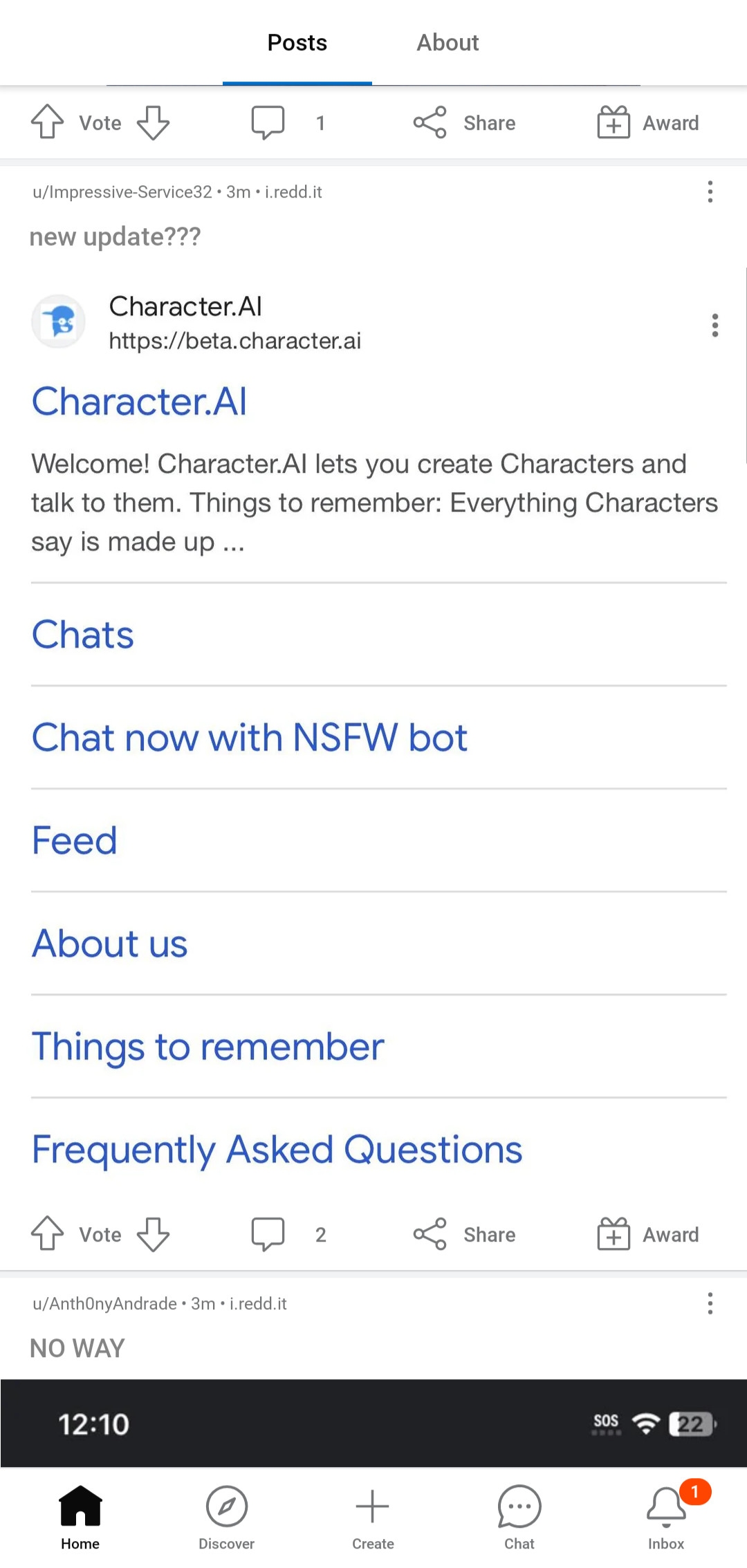Open the Discover tab

coord(227,1518)
